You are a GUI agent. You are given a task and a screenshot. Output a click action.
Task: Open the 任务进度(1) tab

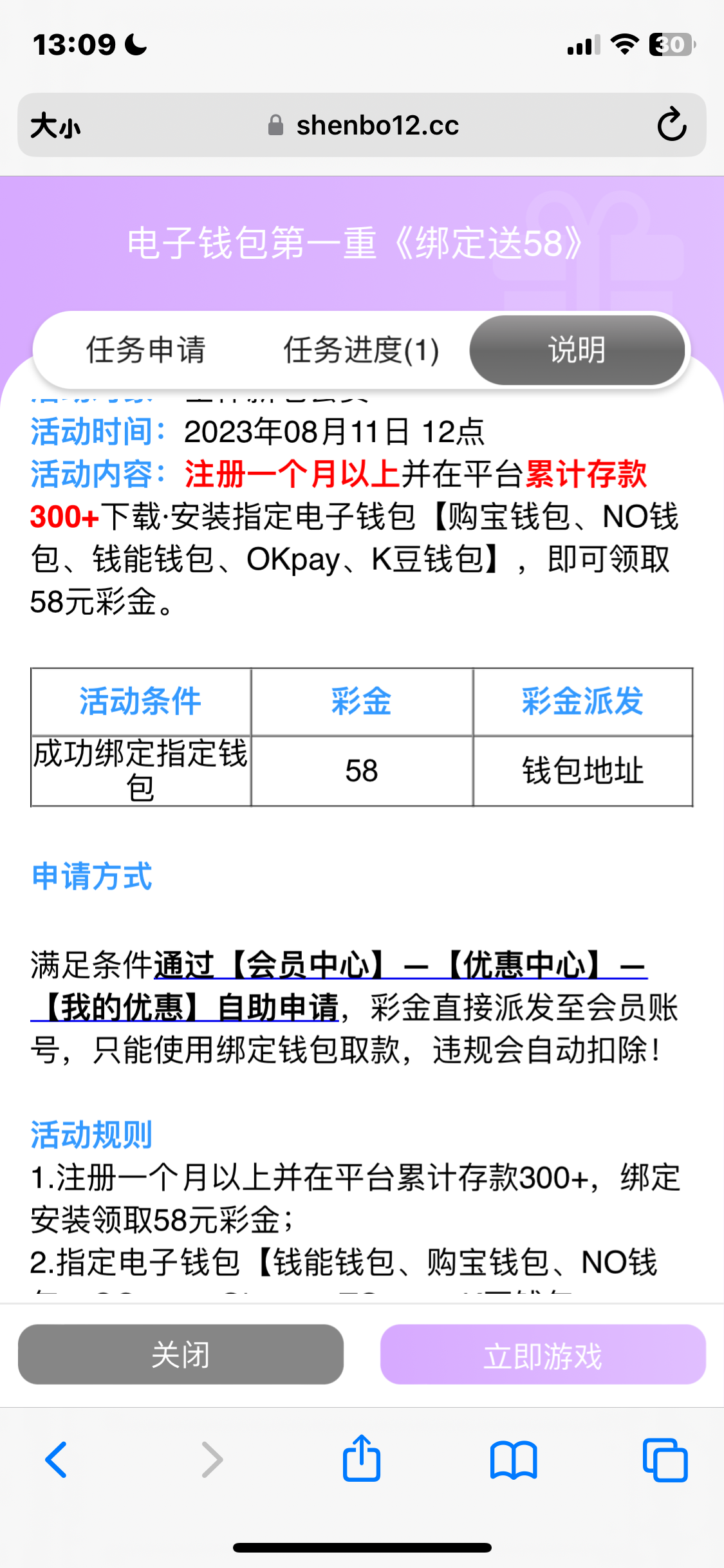click(361, 350)
